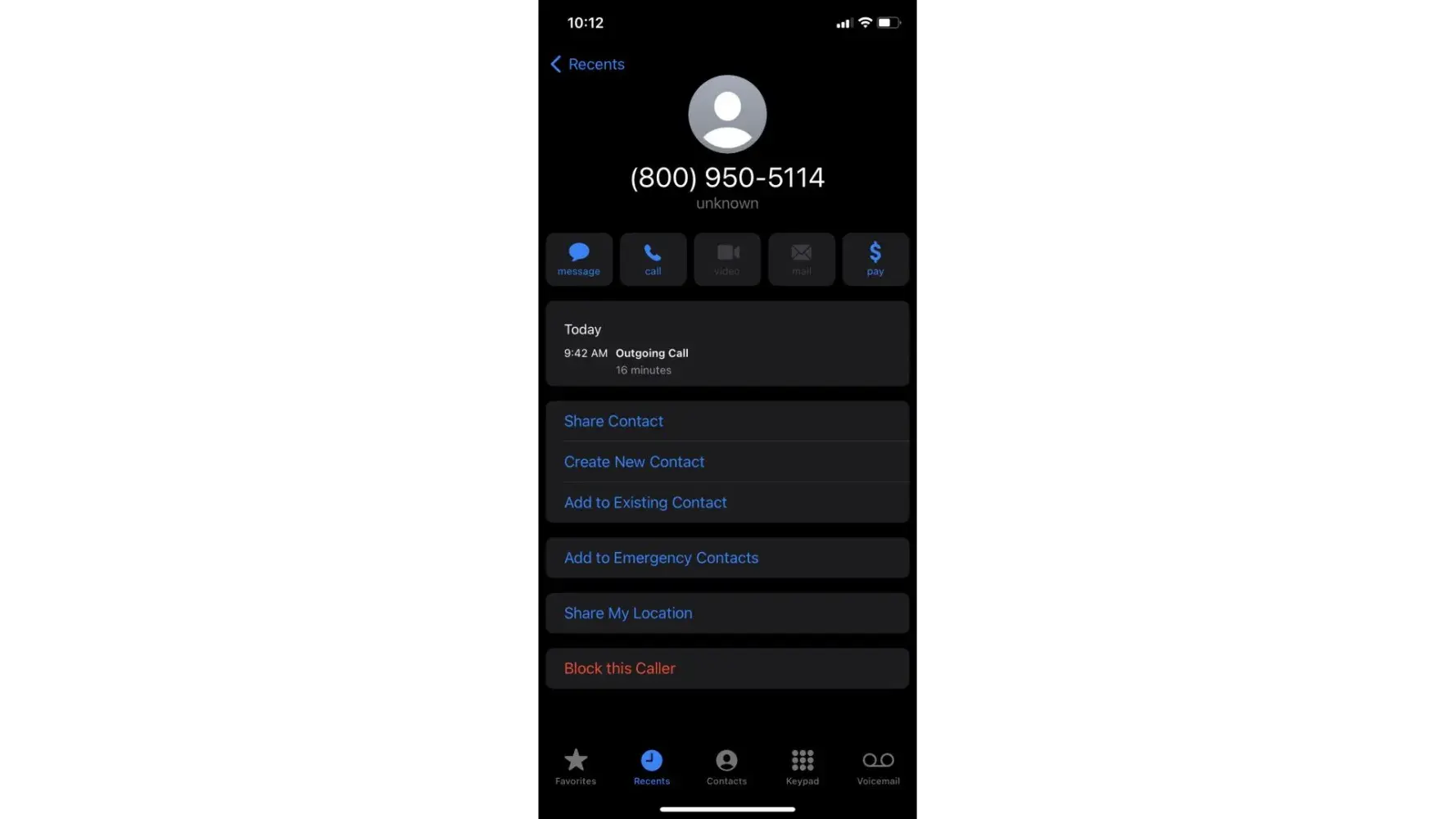Switch to the Contacts tab
This screenshot has height=819, width=1456.
coord(726,767)
